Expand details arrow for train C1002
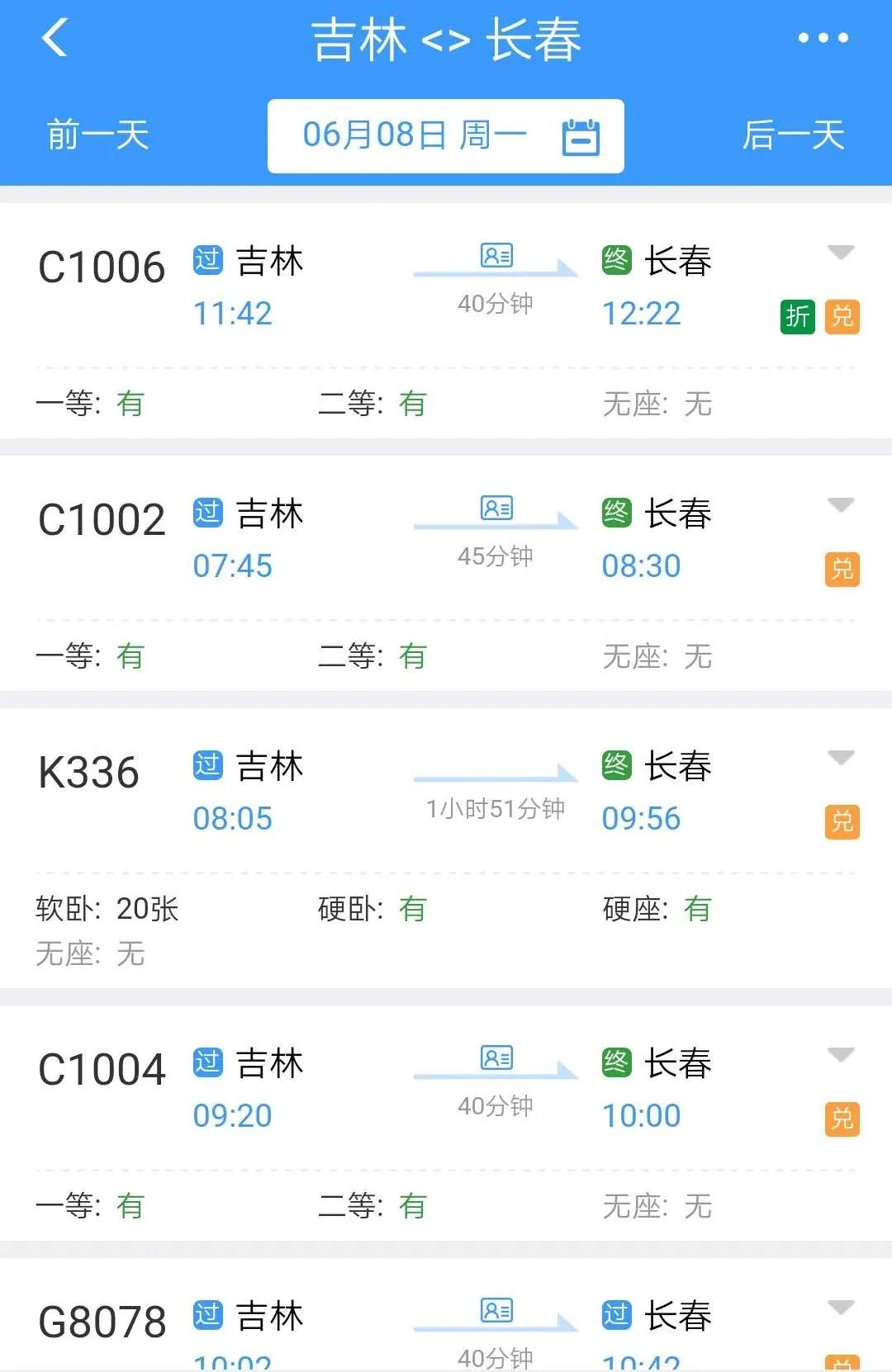 coord(840,504)
